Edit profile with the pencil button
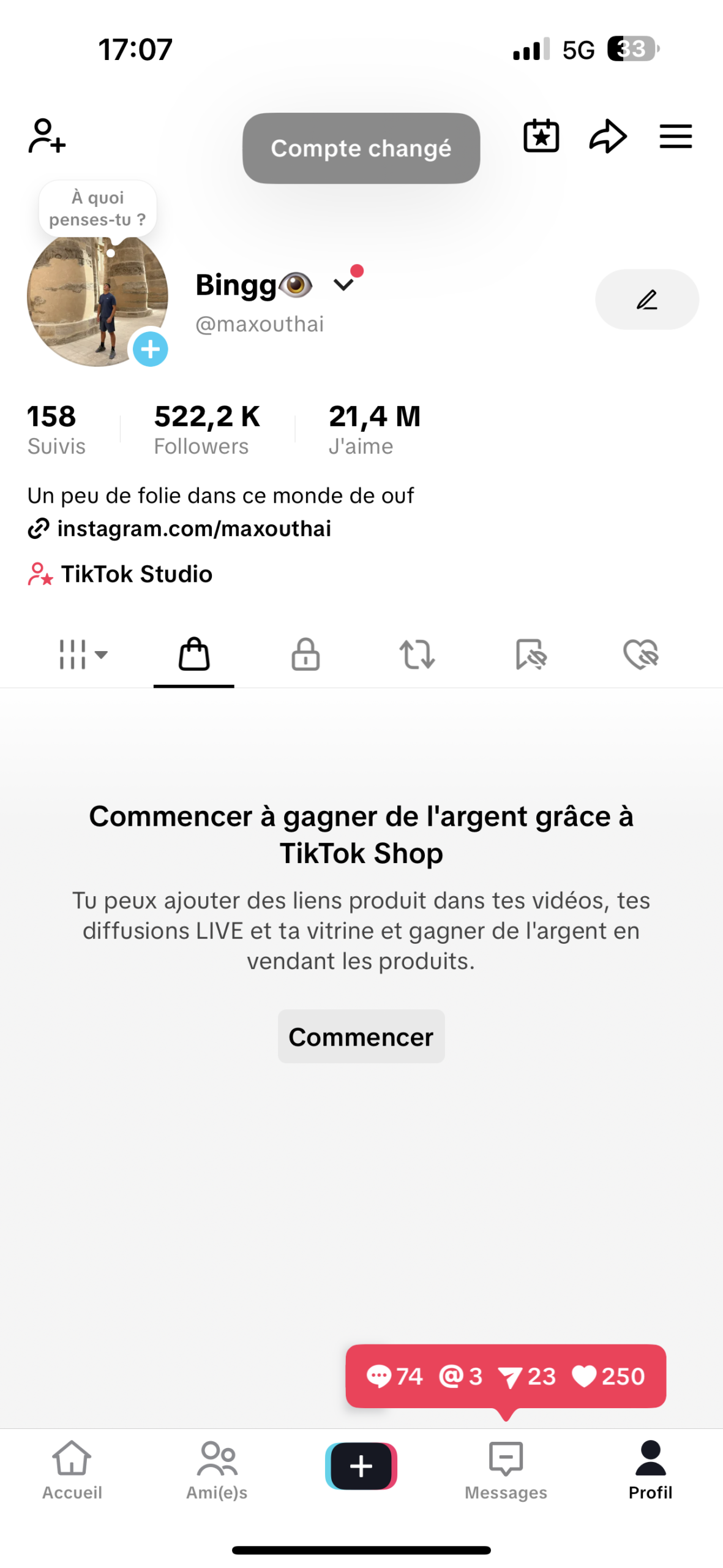The width and height of the screenshot is (723, 1568). [646, 300]
